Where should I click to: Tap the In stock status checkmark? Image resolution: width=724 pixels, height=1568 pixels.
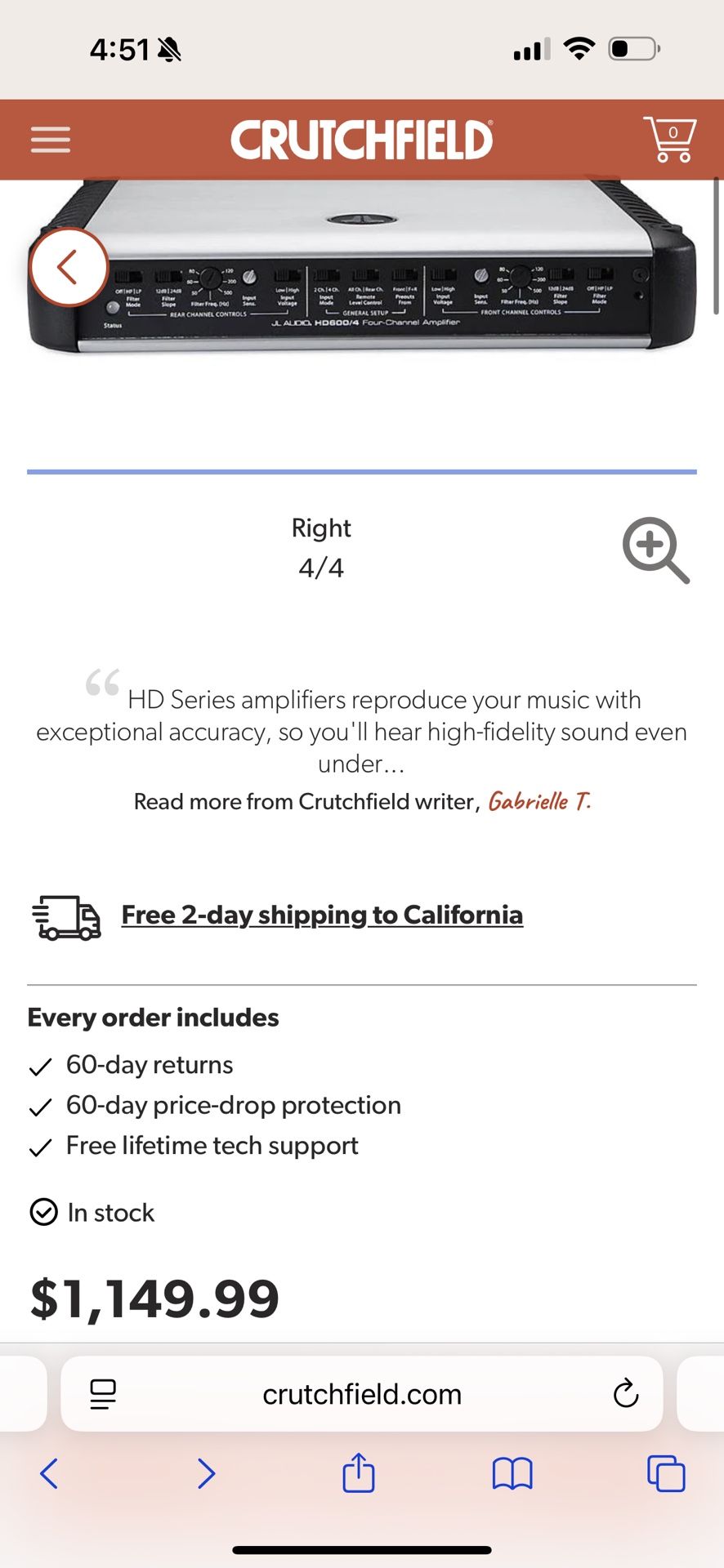point(42,1213)
